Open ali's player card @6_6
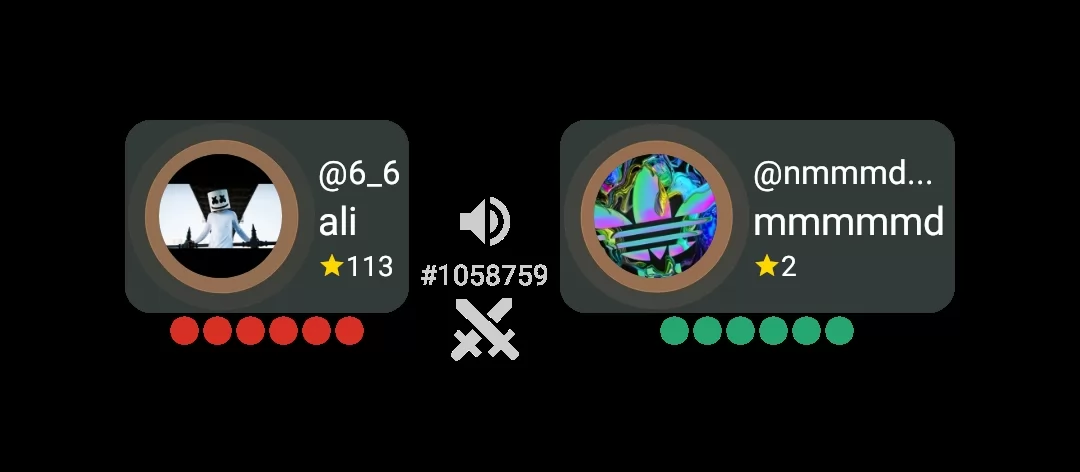Screen dimensions: 1080x472 pos(267,216)
